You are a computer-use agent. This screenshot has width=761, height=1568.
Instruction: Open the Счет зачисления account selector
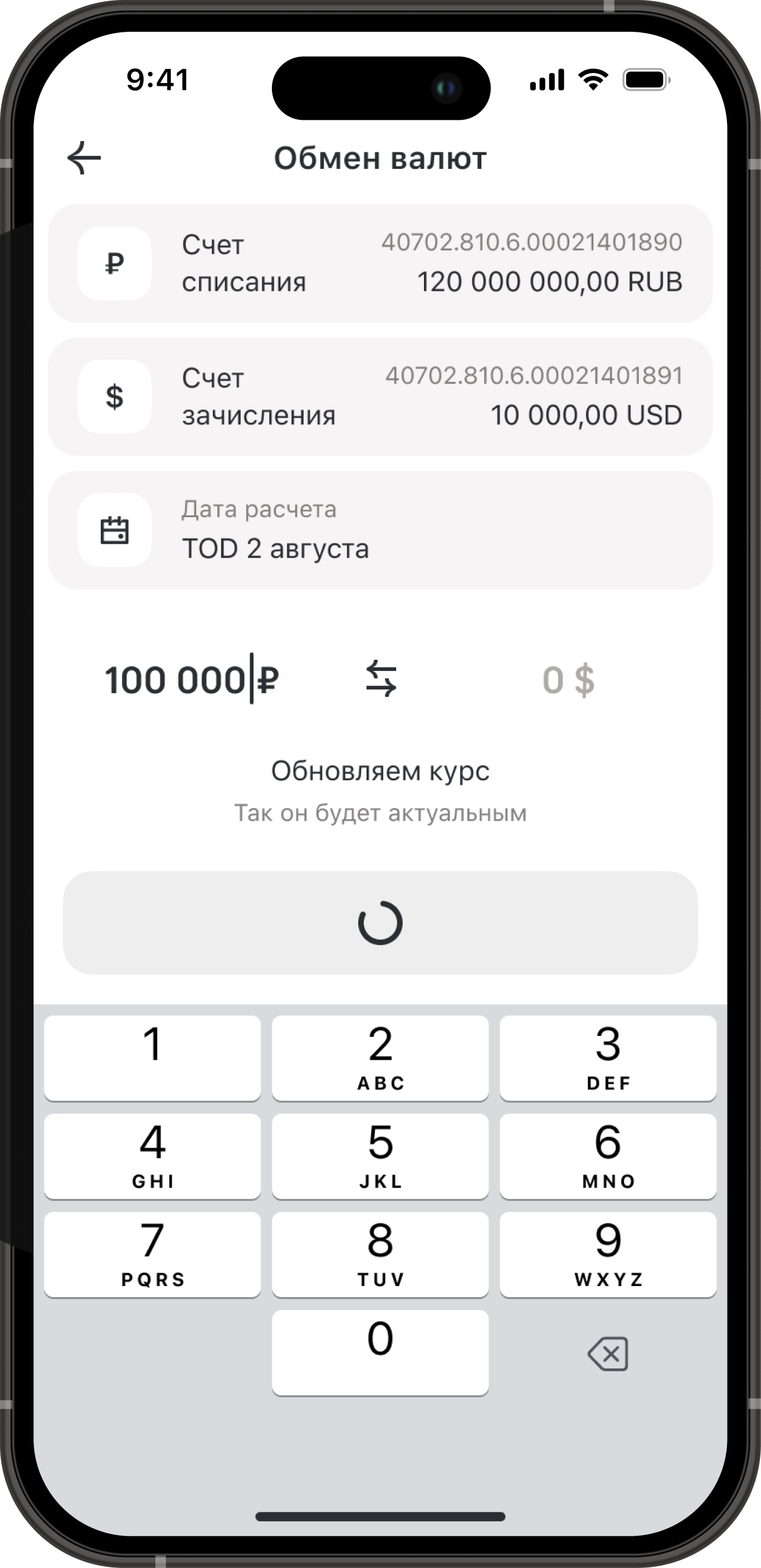click(x=380, y=396)
